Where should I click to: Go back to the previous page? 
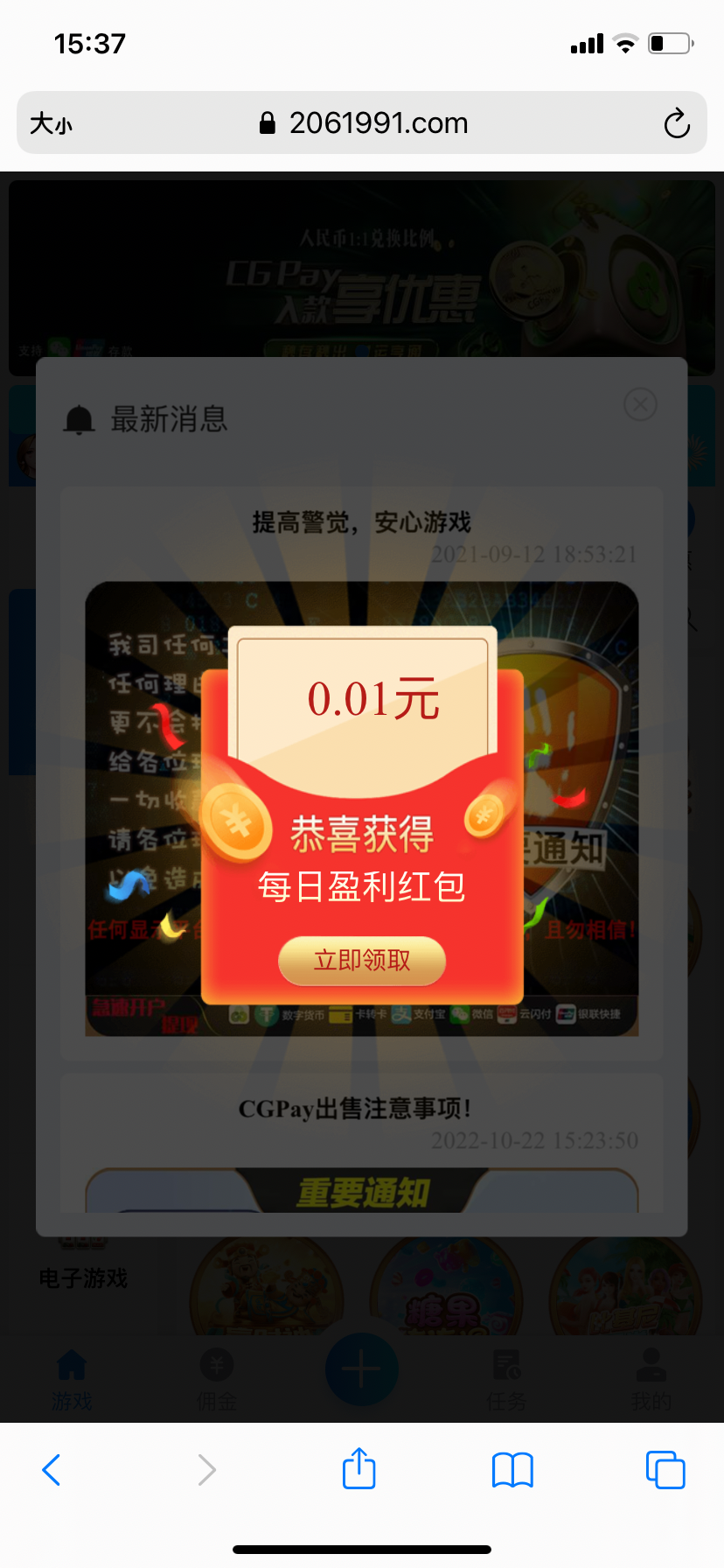tap(52, 1470)
